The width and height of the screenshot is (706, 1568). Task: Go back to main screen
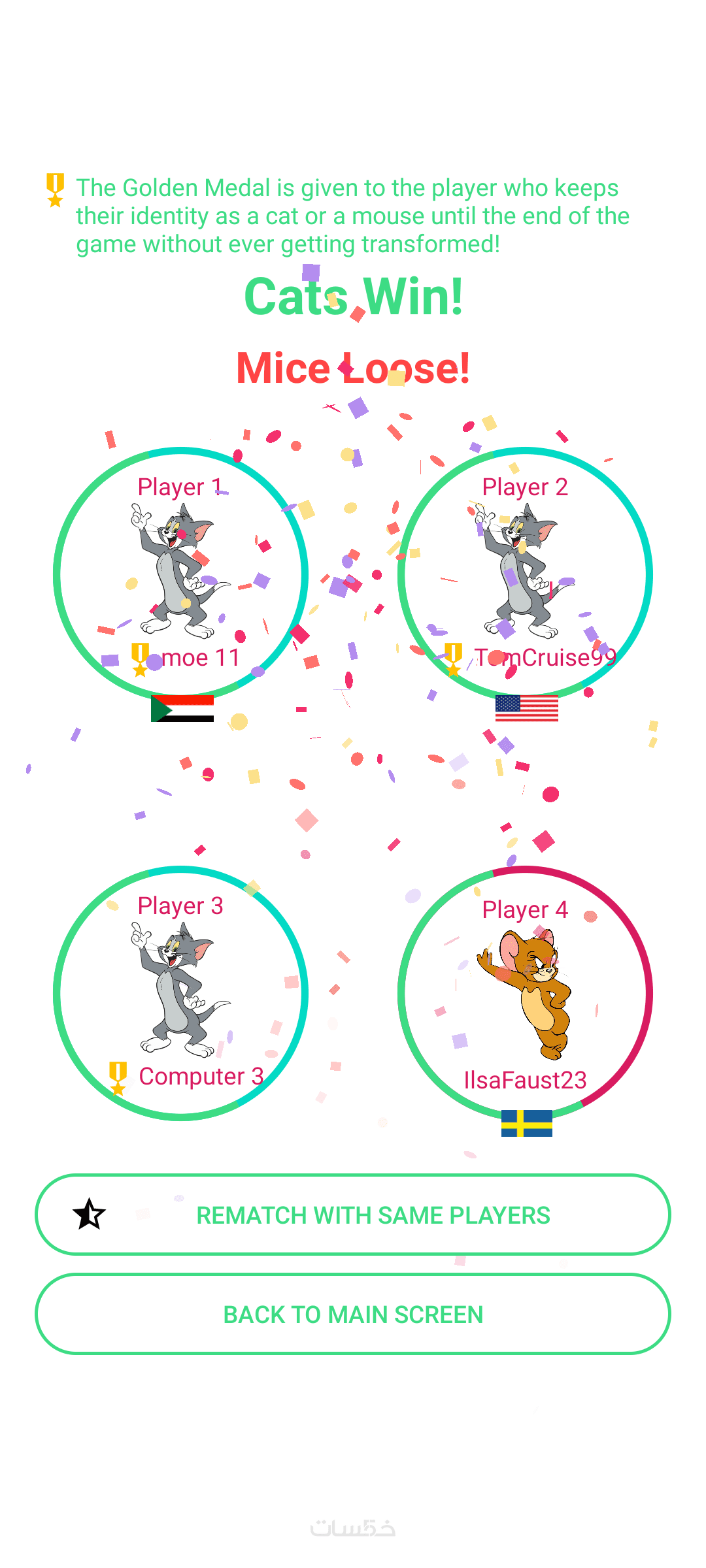[x=353, y=1314]
